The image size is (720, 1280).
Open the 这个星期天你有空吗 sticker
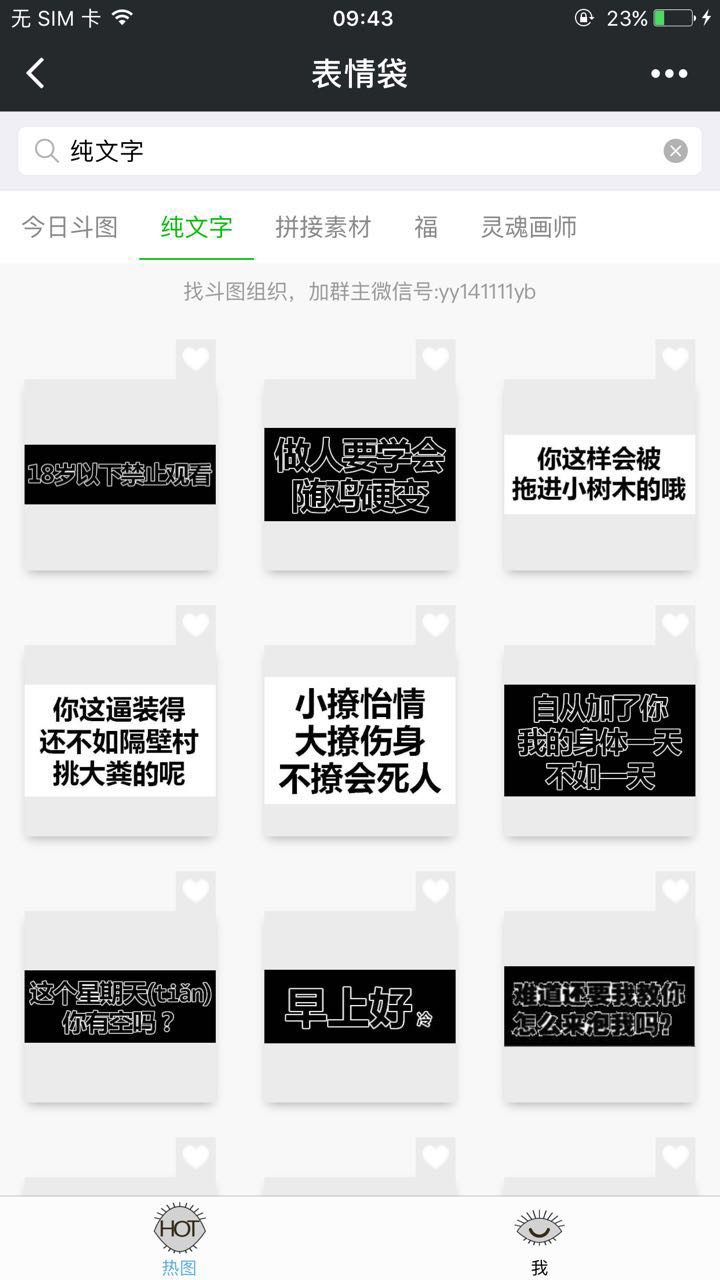pos(120,1006)
